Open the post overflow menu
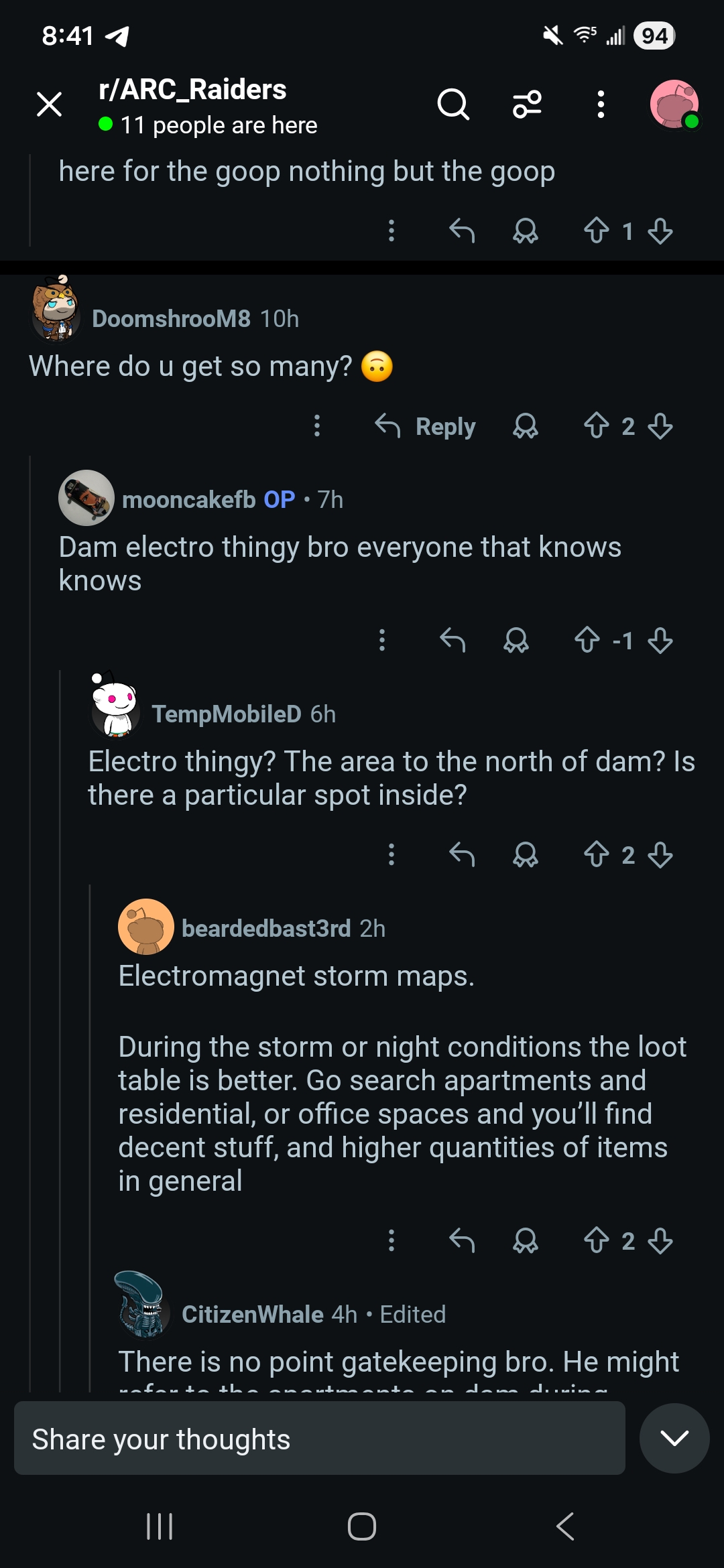 [x=601, y=105]
